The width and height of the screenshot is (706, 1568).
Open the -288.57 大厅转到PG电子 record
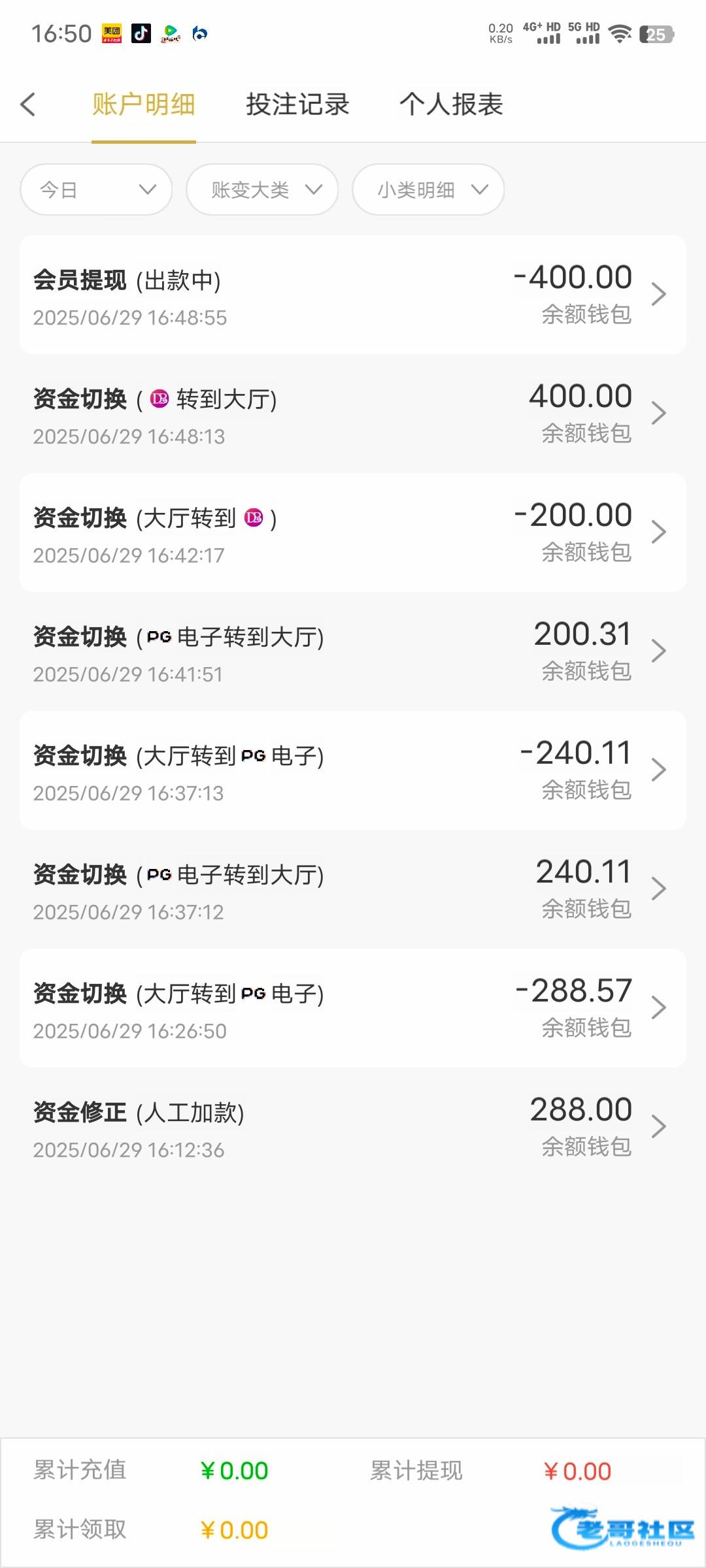click(353, 1009)
